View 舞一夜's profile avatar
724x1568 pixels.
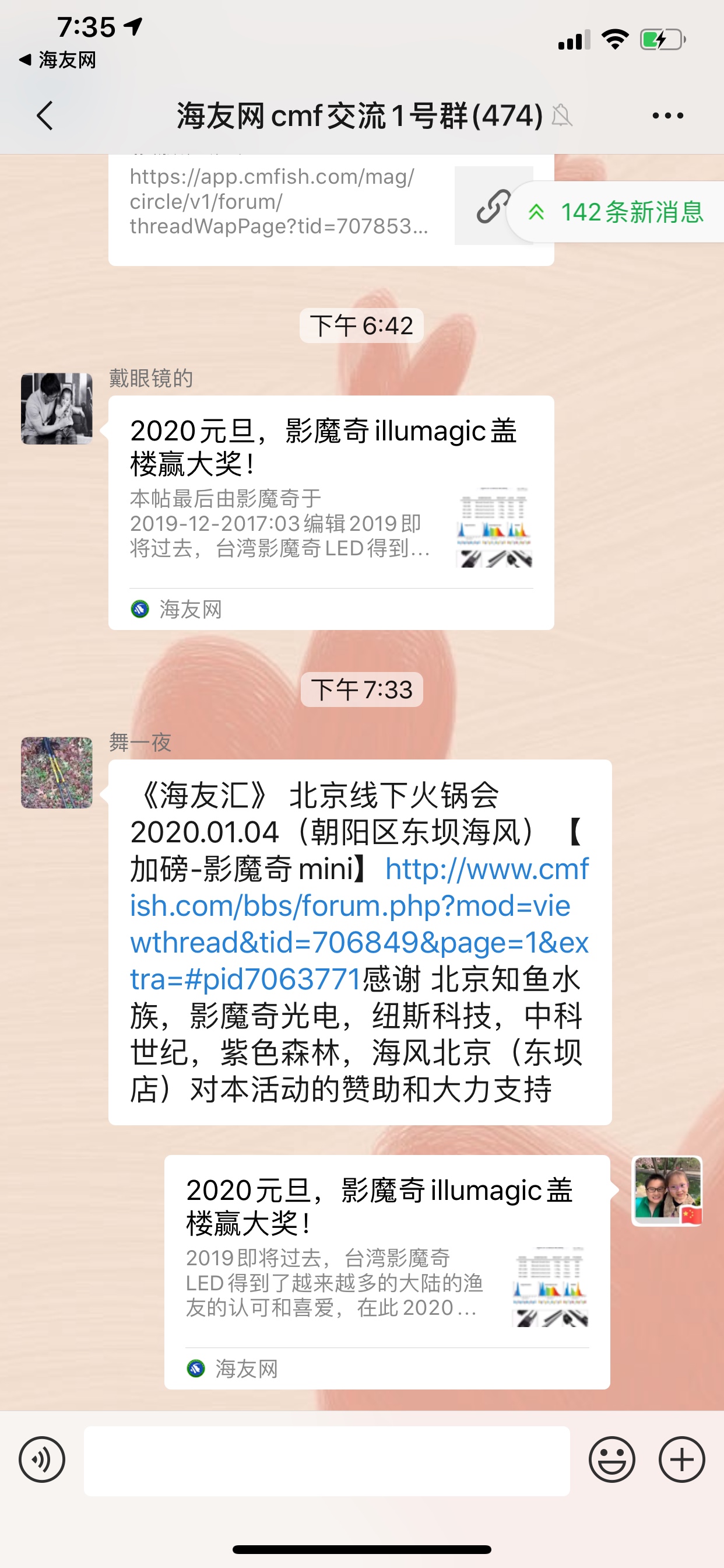57,772
